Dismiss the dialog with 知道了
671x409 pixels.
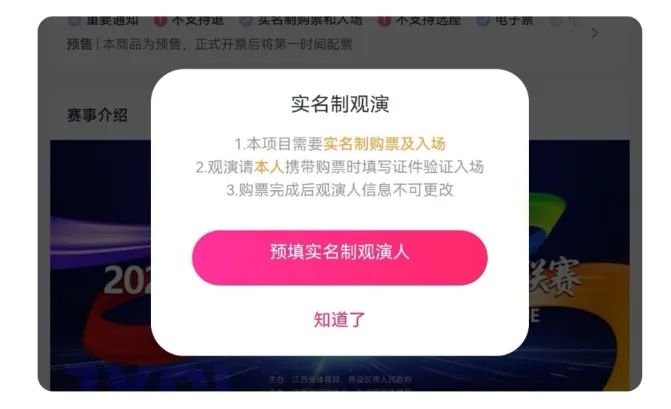pyautogui.click(x=339, y=319)
